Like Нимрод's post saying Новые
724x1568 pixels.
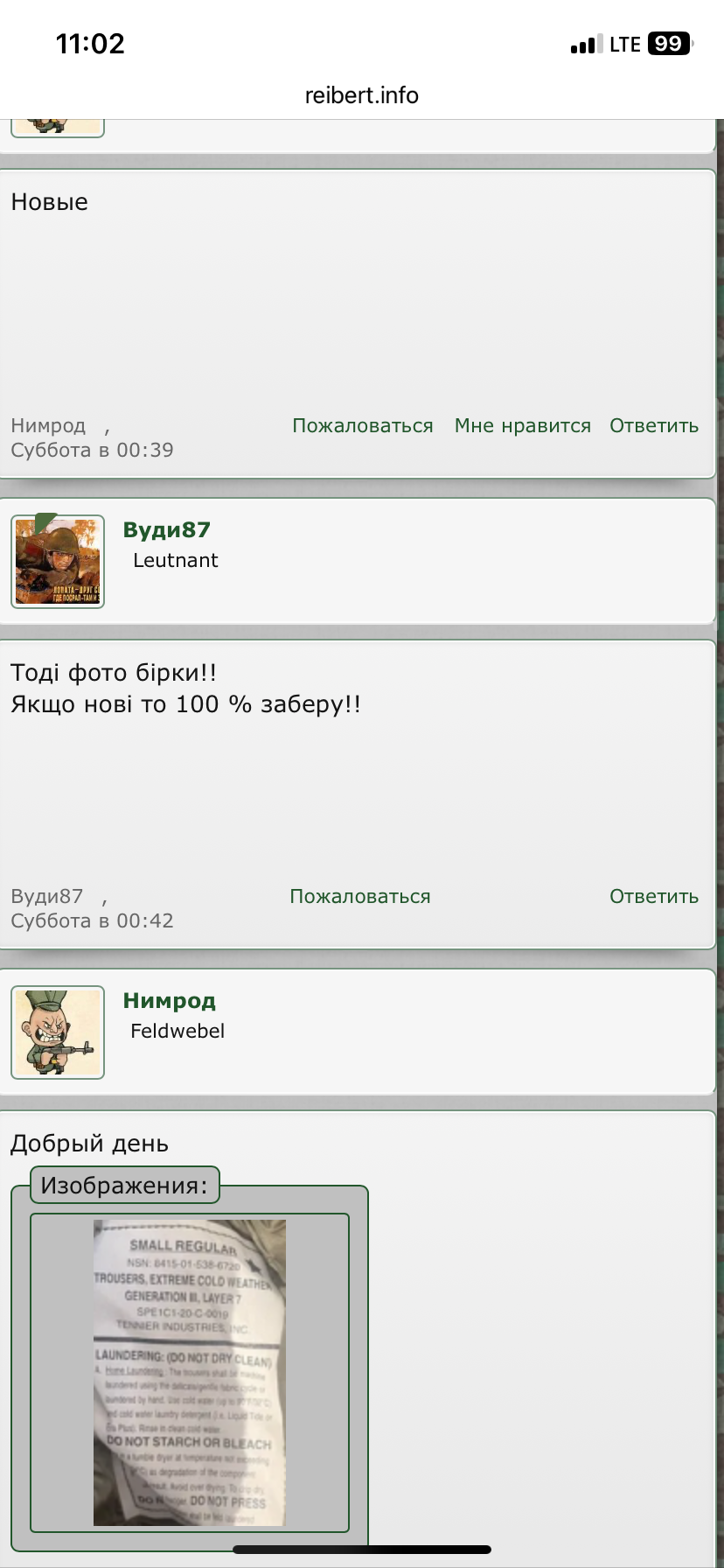[522, 426]
